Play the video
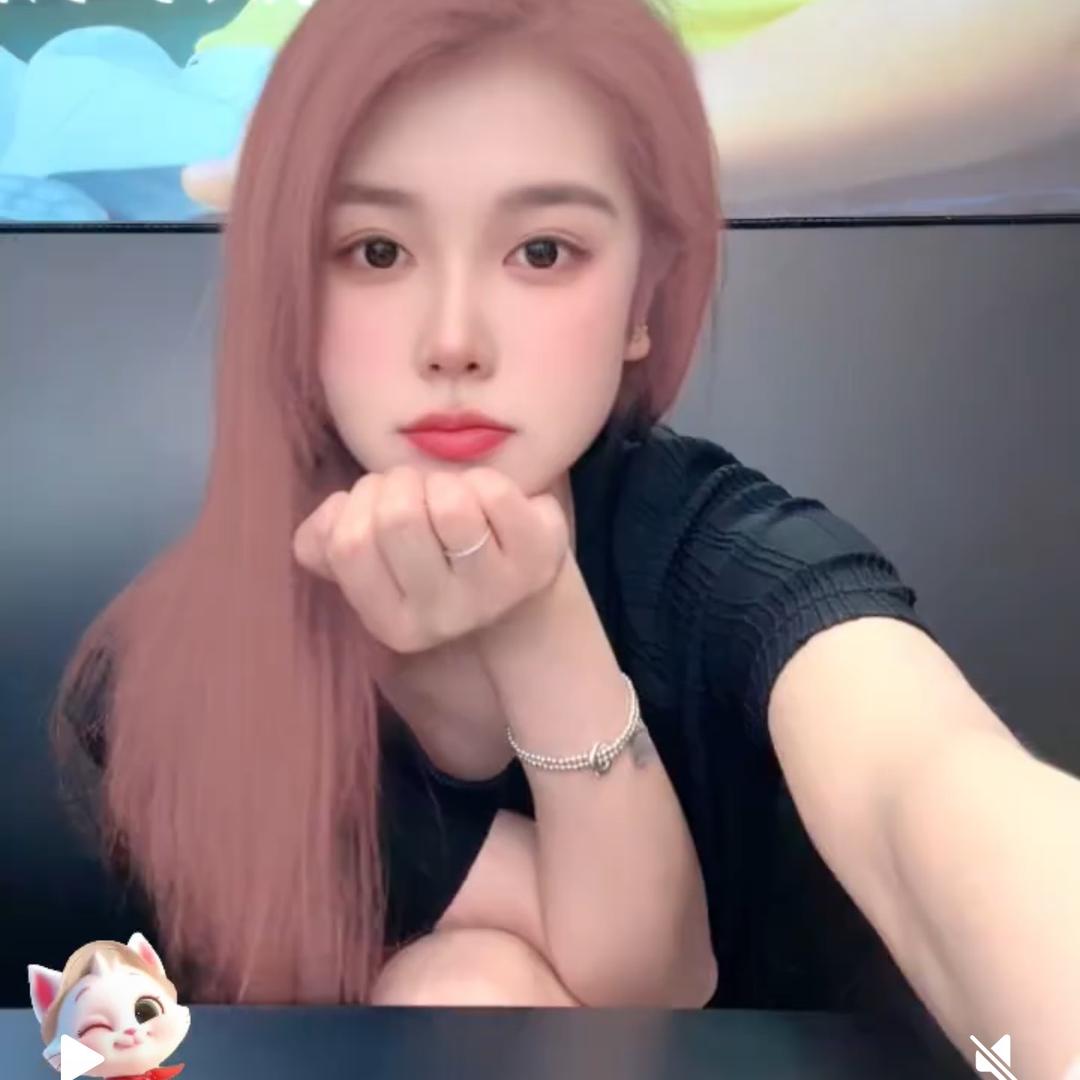This screenshot has height=1080, width=1080. (x=80, y=1057)
